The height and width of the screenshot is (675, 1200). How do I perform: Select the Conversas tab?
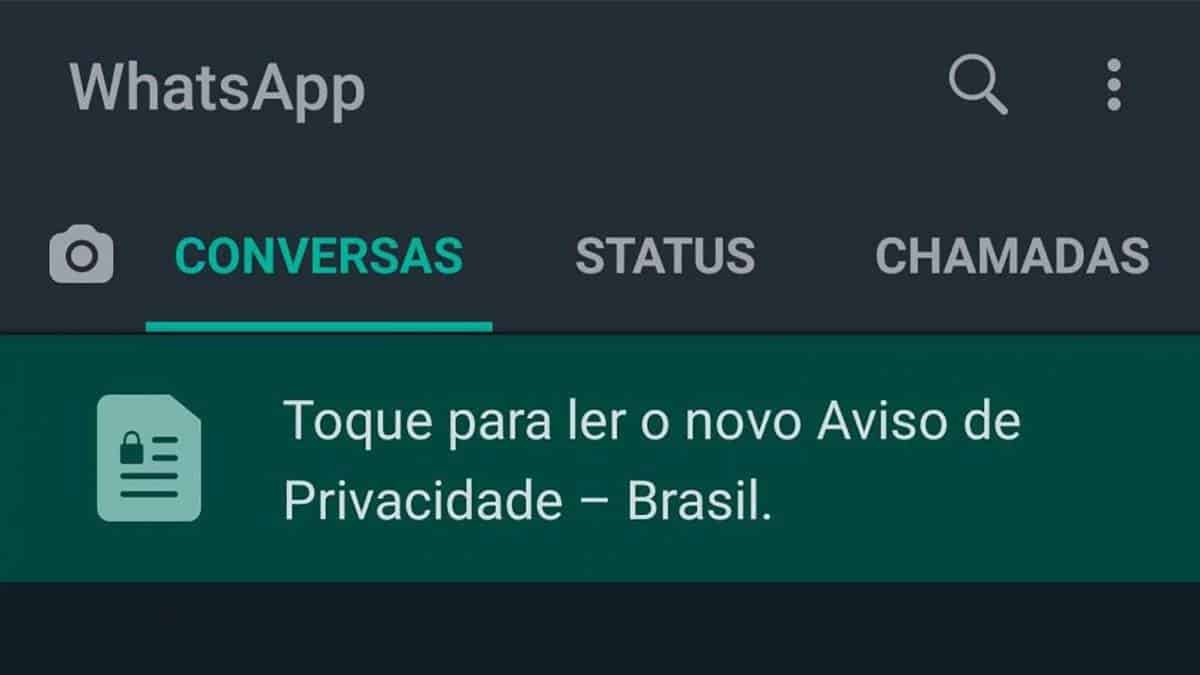click(x=318, y=256)
